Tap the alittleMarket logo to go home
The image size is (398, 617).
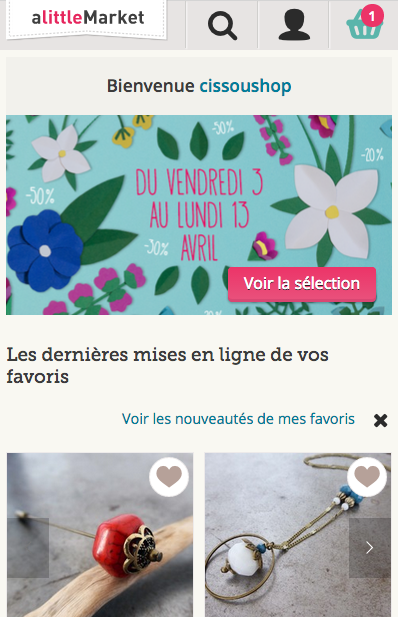[87, 18]
